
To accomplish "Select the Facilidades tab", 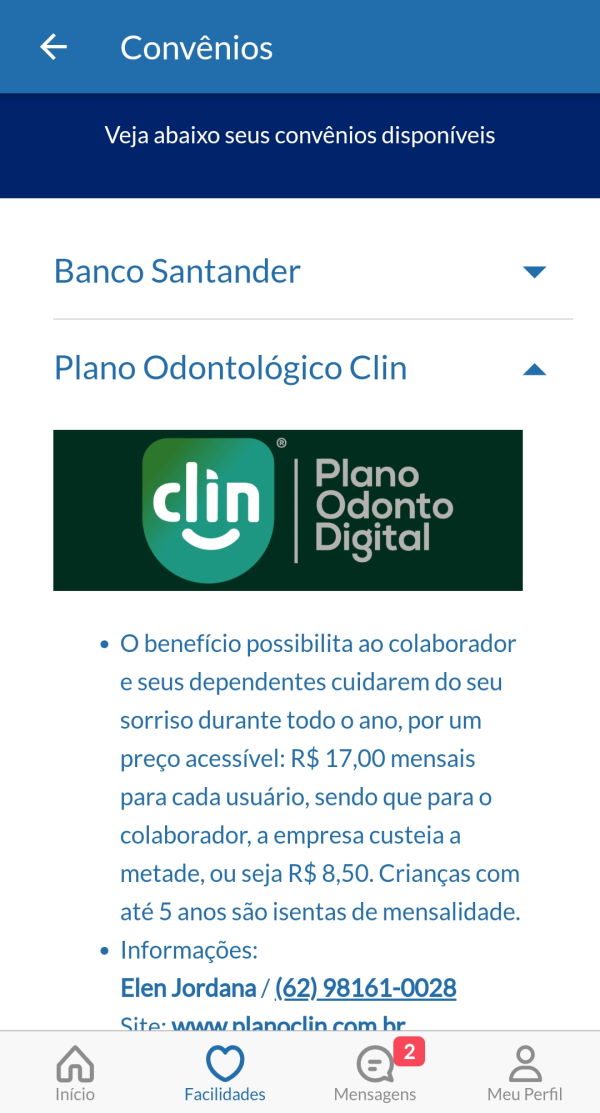I will click(225, 1074).
